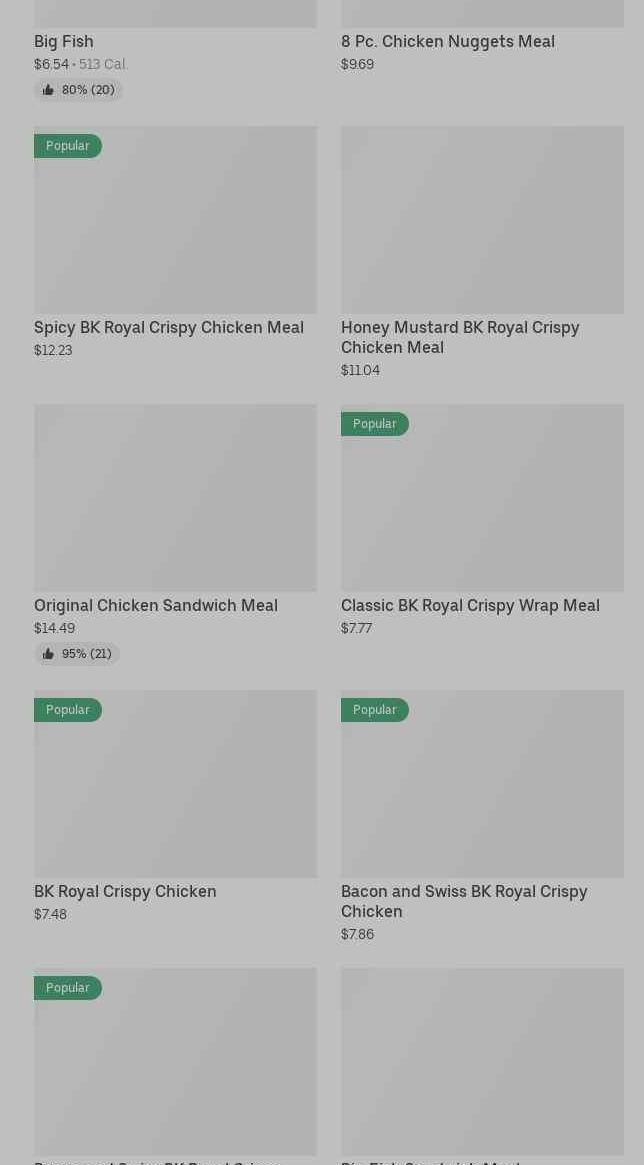Open the Big Fish item

(x=64, y=41)
